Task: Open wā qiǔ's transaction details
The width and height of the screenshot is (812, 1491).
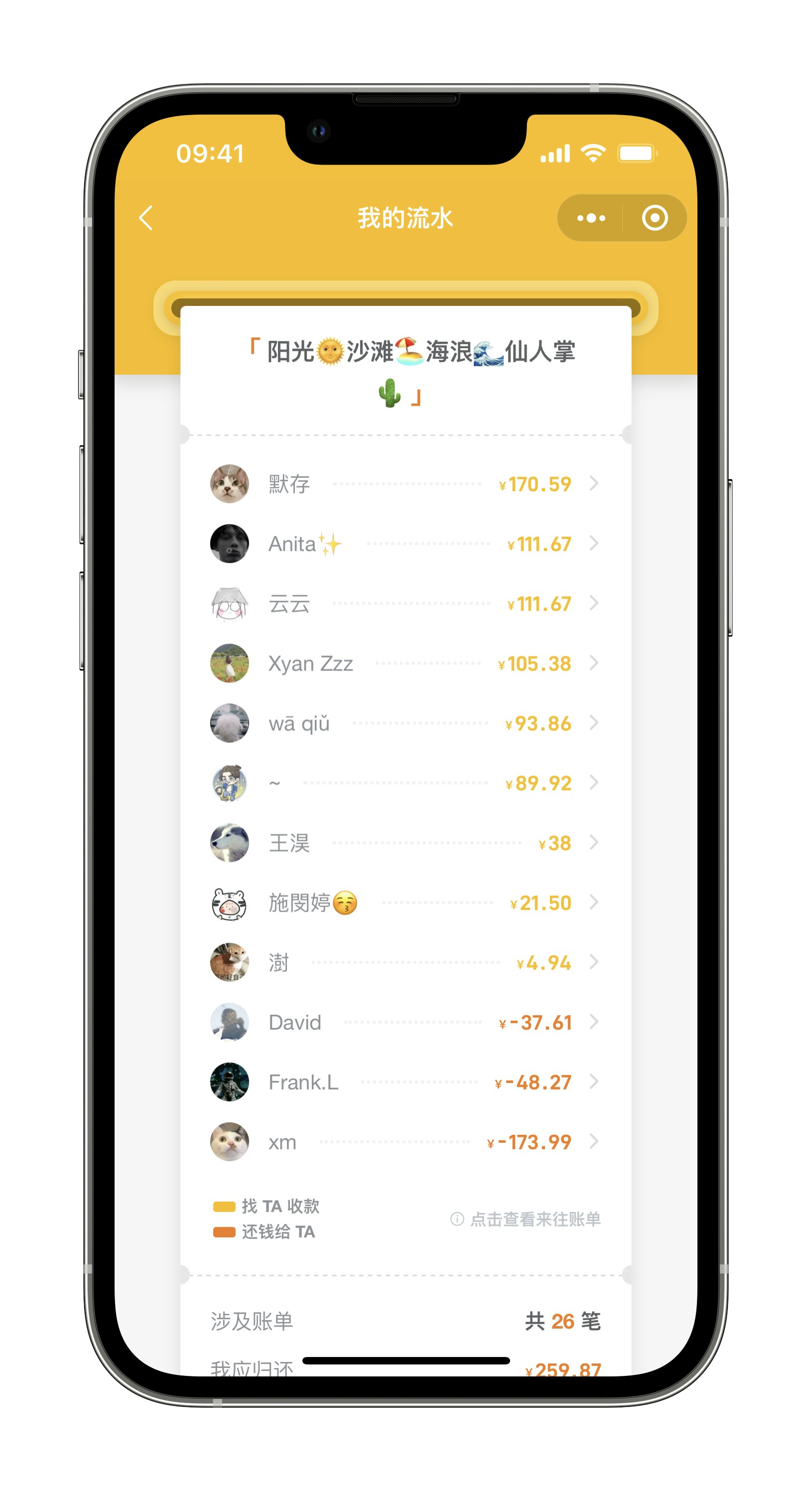Action: pos(405,723)
